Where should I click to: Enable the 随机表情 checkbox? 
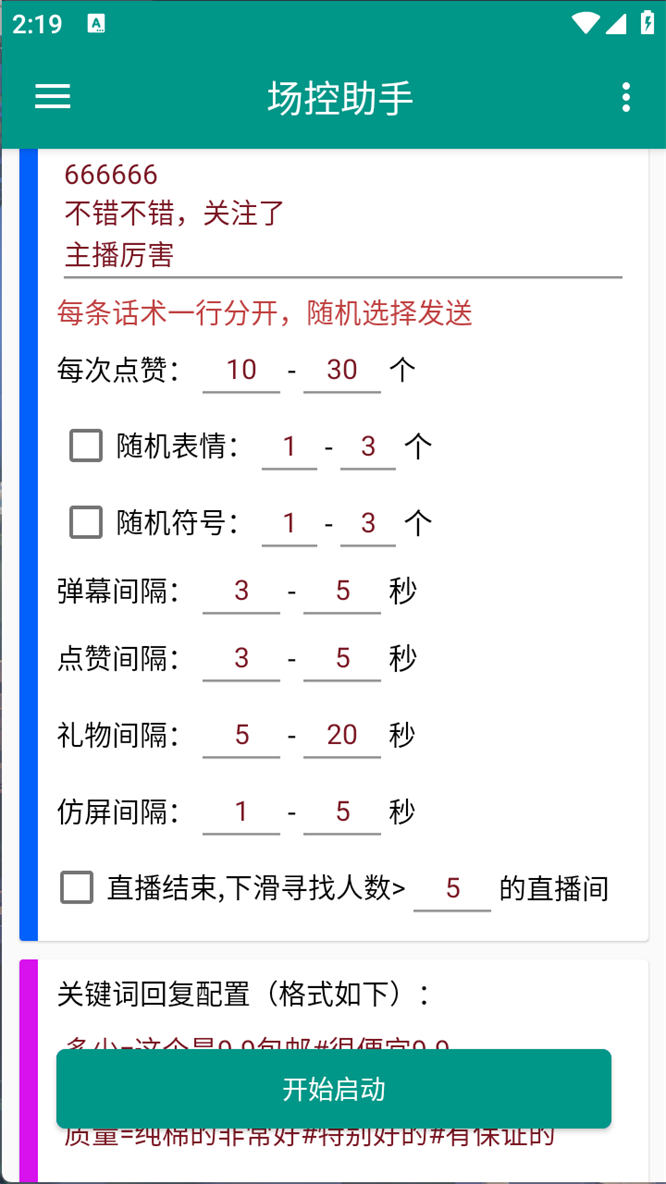86,445
